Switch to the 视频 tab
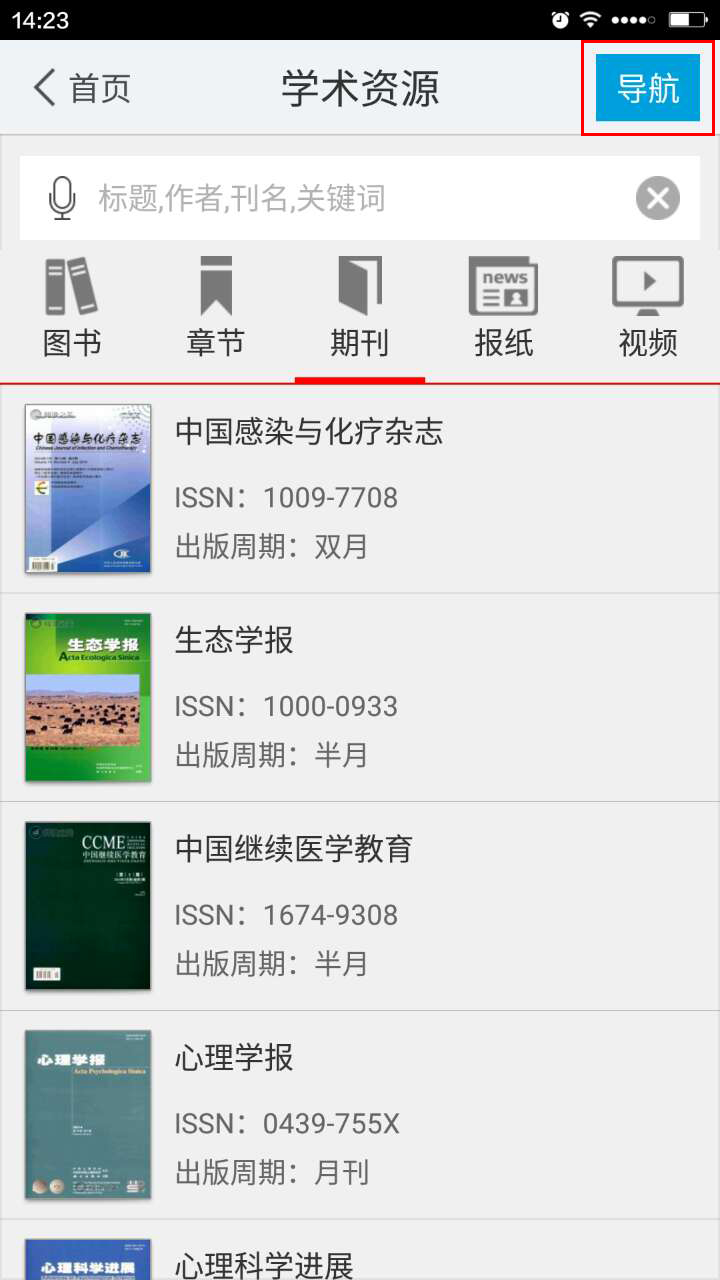720x1280 pixels. tap(647, 310)
